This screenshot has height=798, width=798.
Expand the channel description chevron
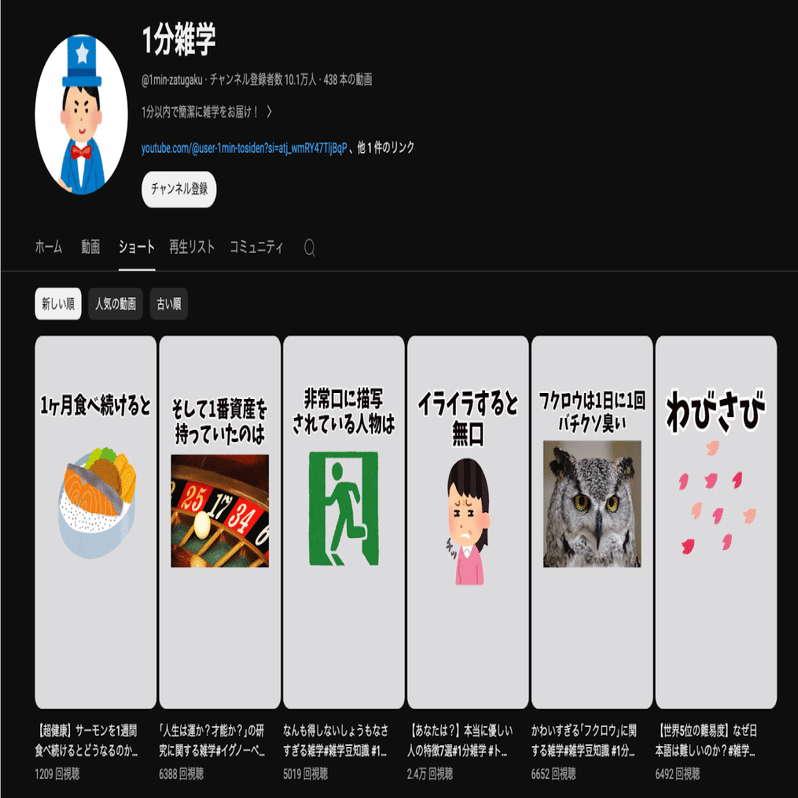[269, 112]
